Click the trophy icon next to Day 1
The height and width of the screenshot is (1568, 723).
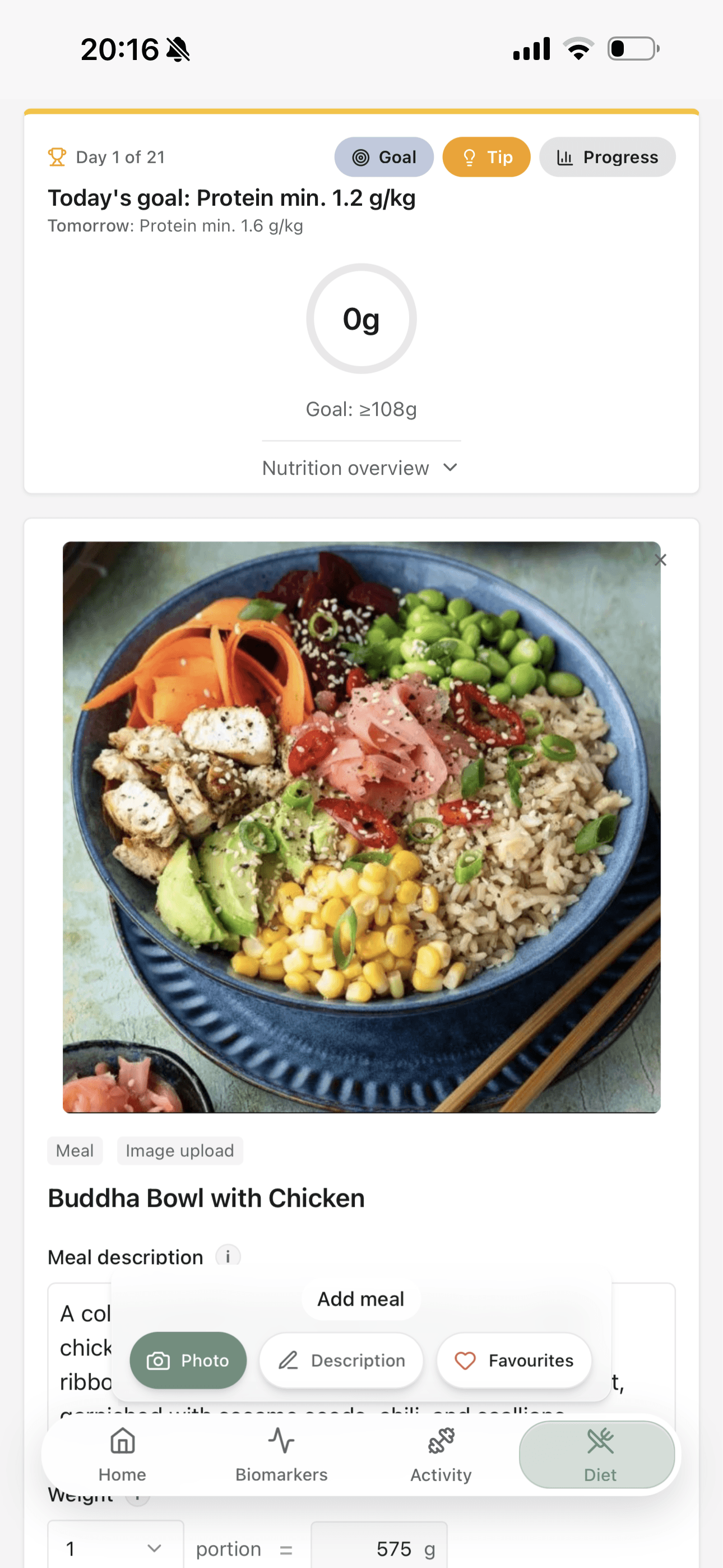click(57, 156)
